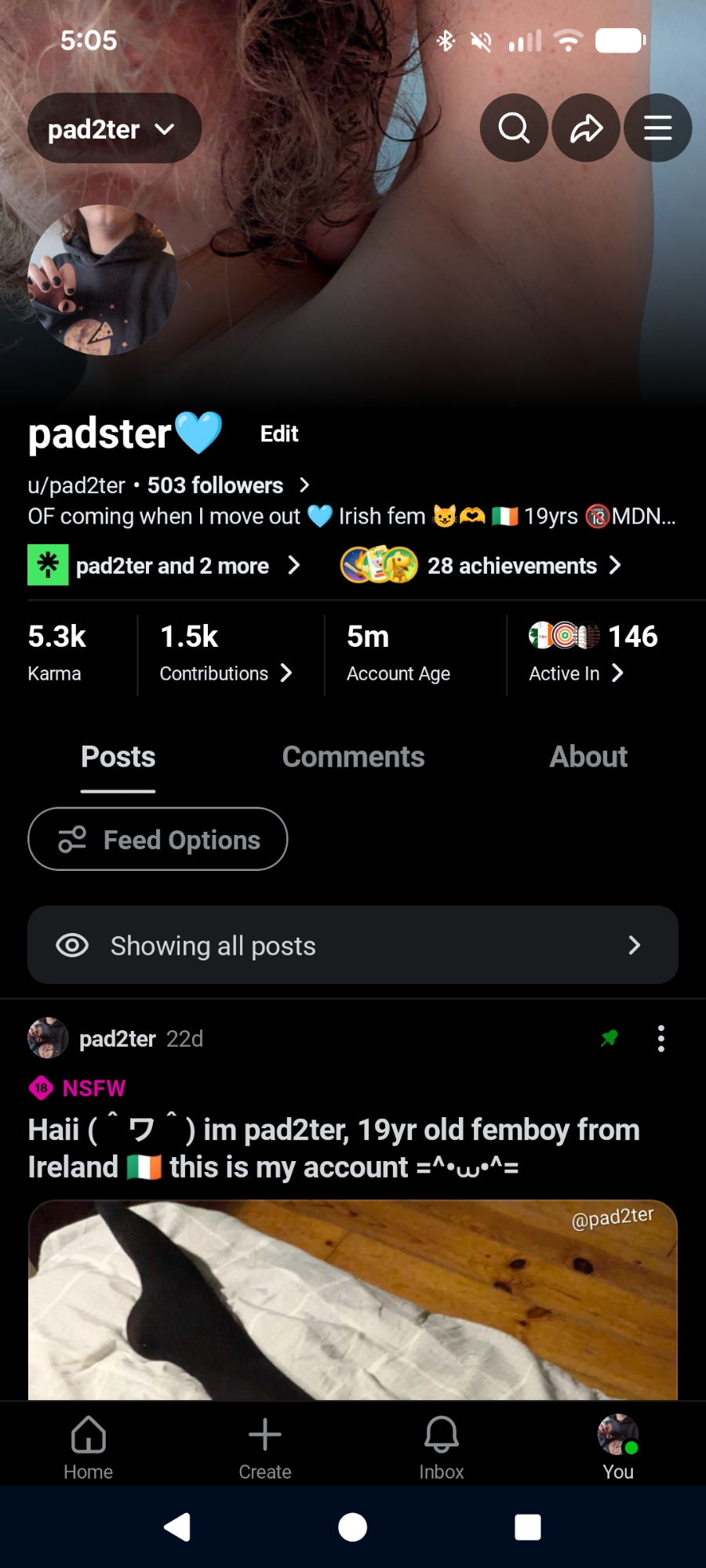The height and width of the screenshot is (1568, 706).
Task: Expand the pad2ter account switcher
Action: 114,129
